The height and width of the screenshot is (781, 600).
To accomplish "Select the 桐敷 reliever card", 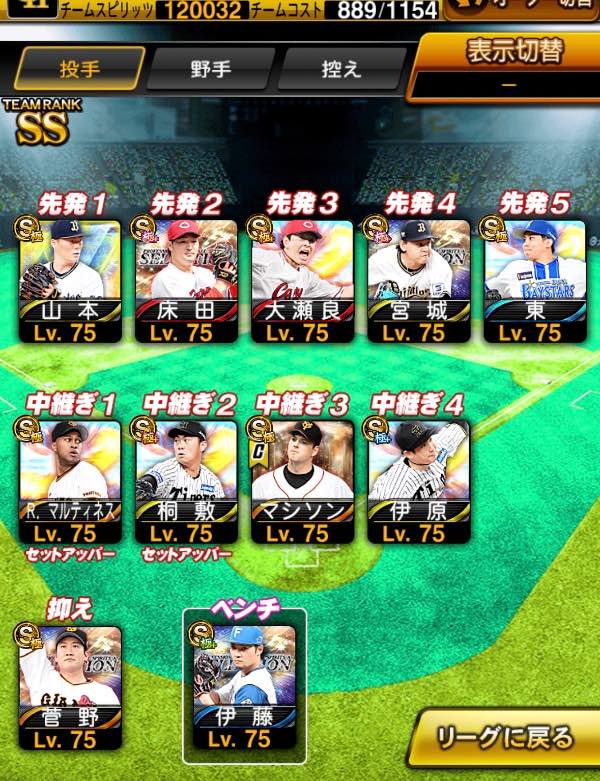I will point(186,482).
